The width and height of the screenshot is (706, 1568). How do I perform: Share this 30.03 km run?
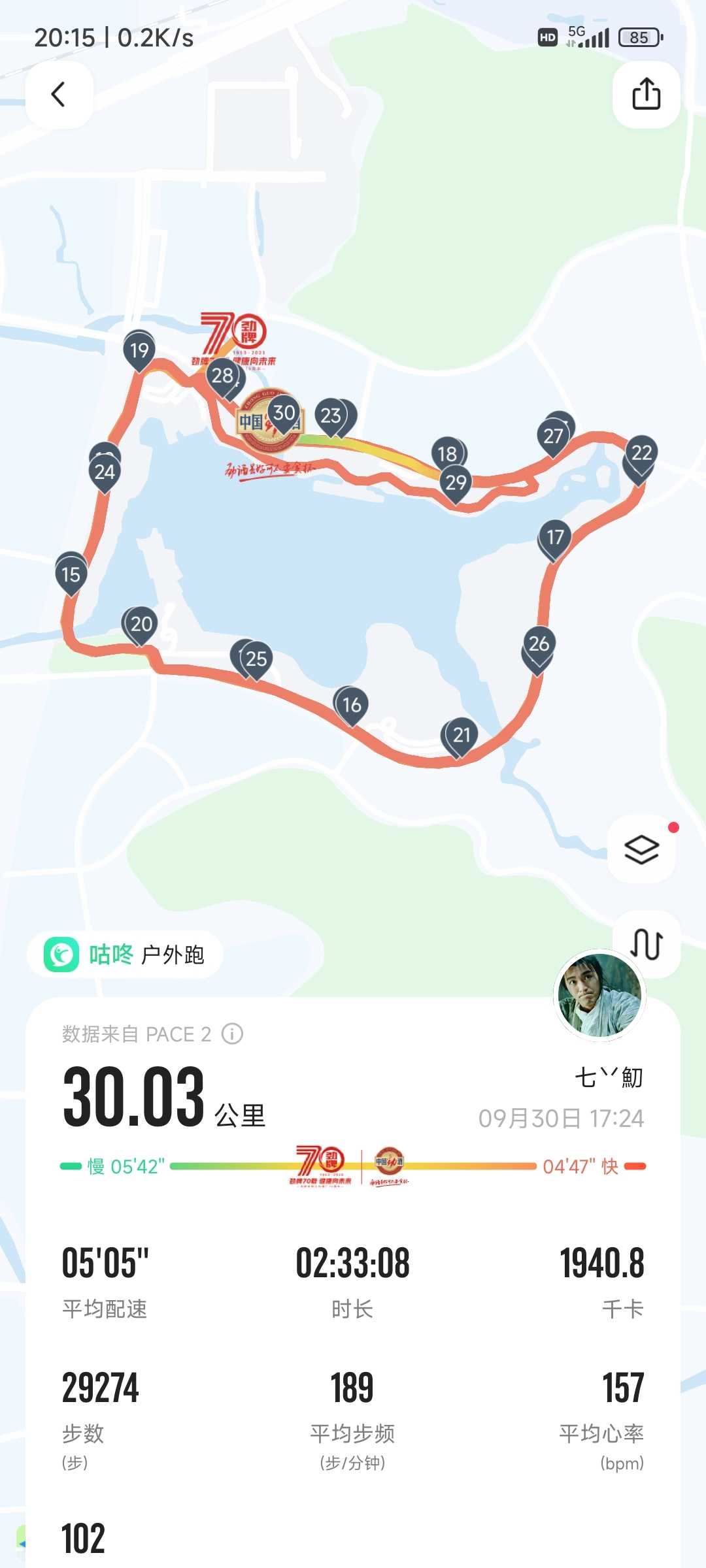tap(646, 95)
